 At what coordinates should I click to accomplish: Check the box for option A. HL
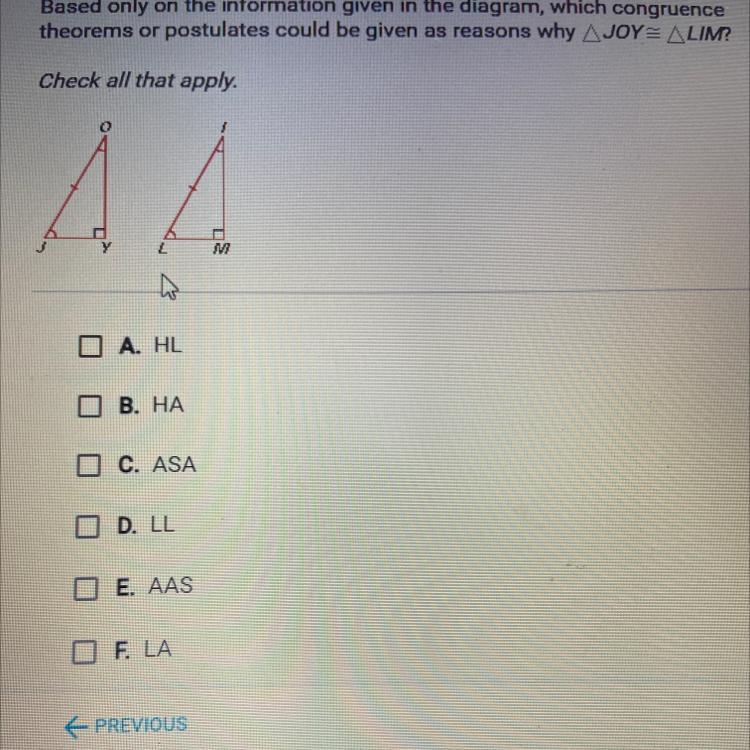tap(92, 347)
